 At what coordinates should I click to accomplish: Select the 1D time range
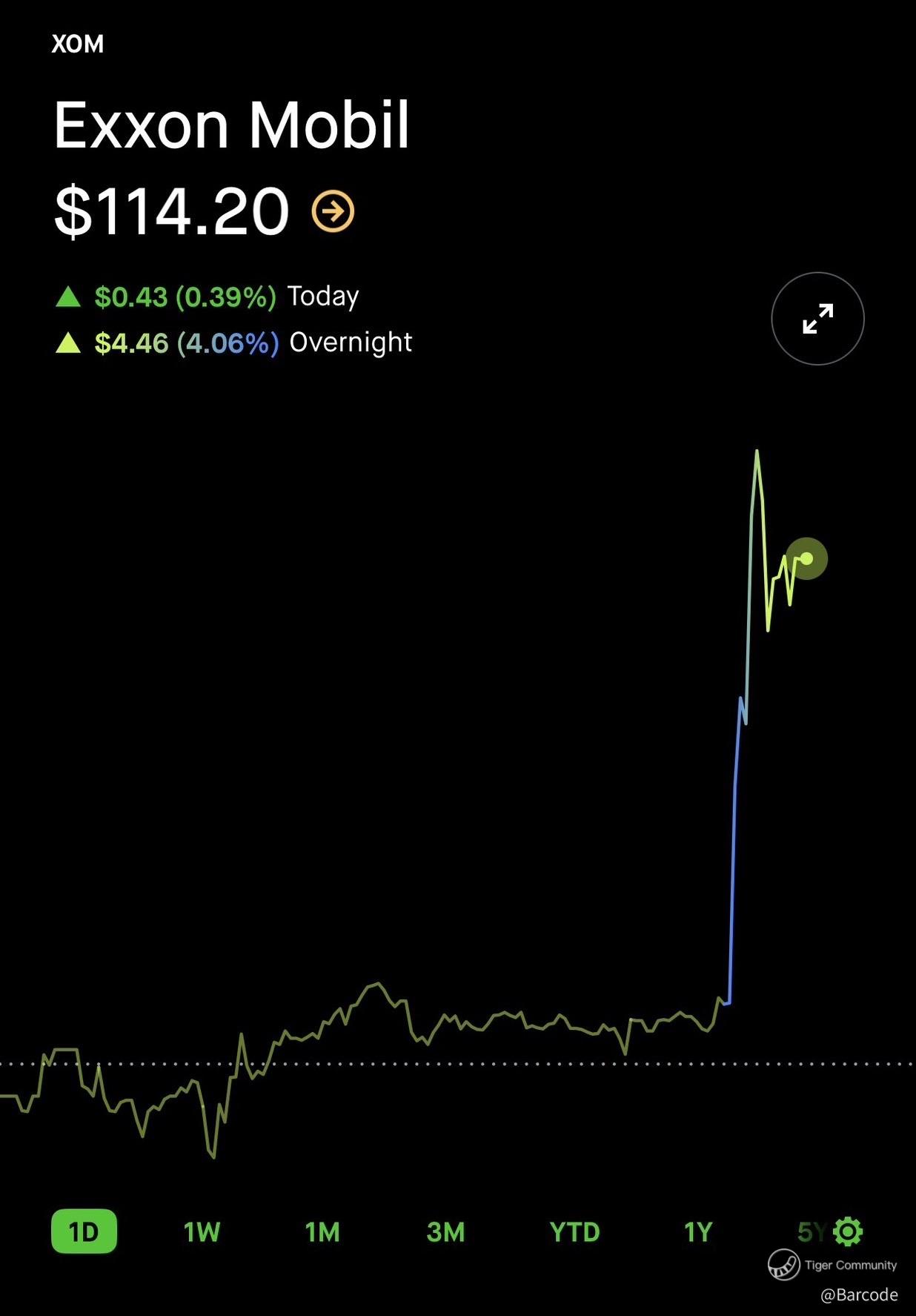point(84,1231)
